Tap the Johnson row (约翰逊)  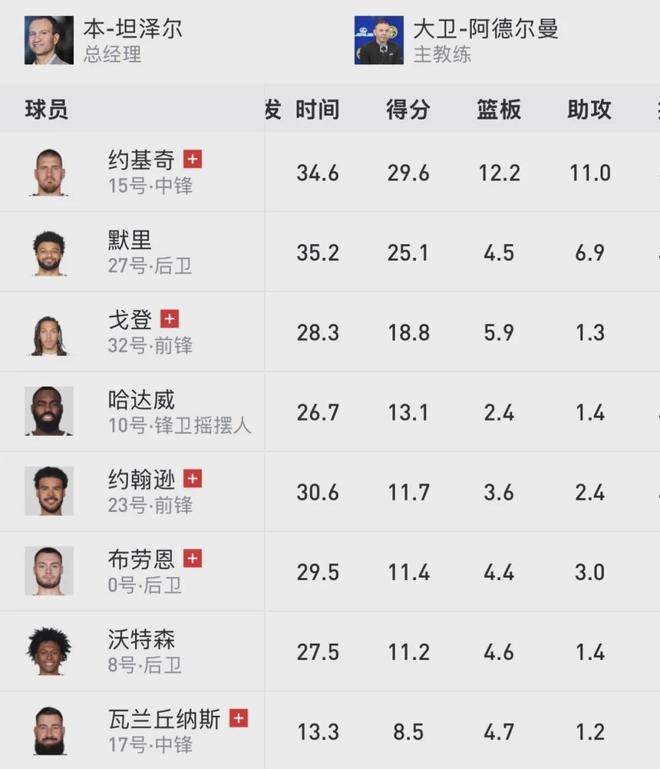(x=141, y=480)
